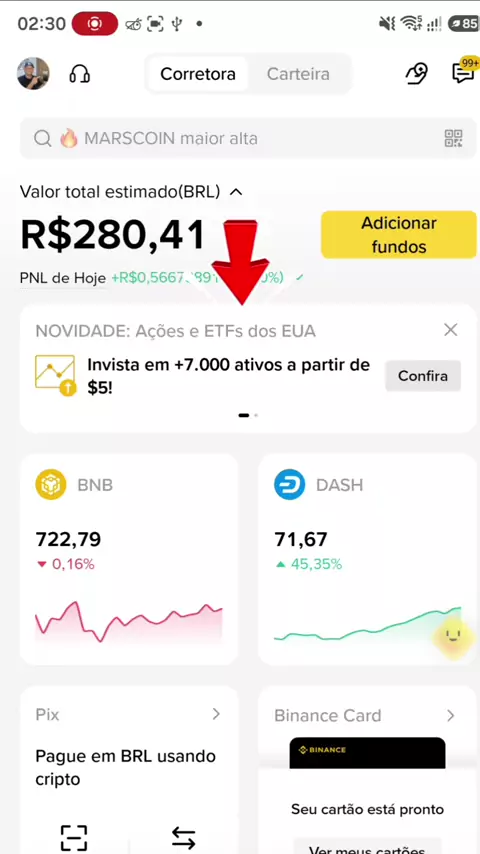This screenshot has width=480, height=854.
Task: Open the QR code scanner
Action: (x=453, y=138)
